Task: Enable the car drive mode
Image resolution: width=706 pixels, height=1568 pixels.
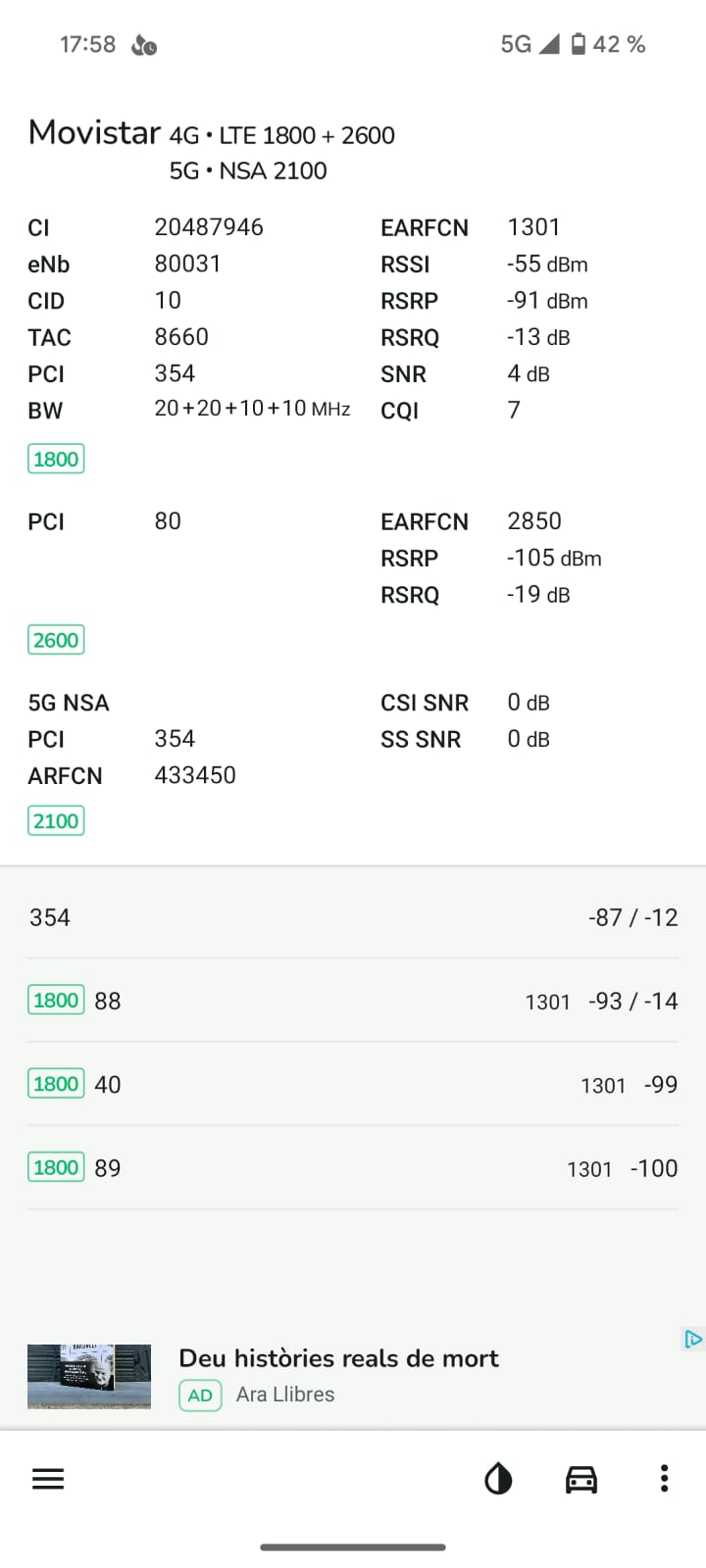Action: click(581, 1479)
